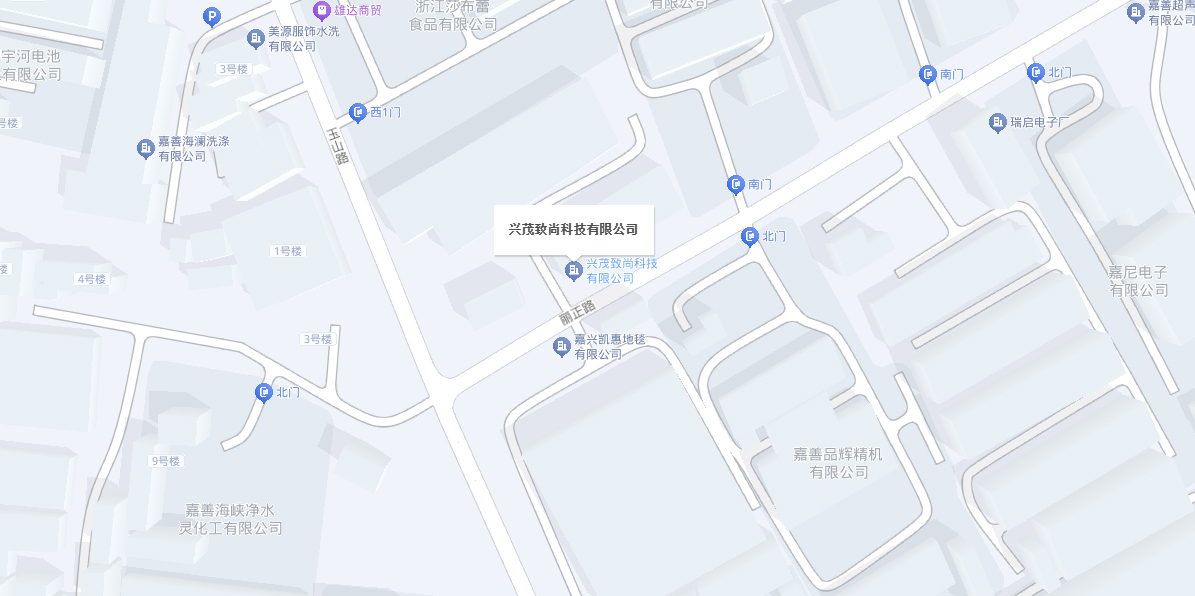Select the parking lot P marker
1195x596 pixels.
[x=211, y=16]
